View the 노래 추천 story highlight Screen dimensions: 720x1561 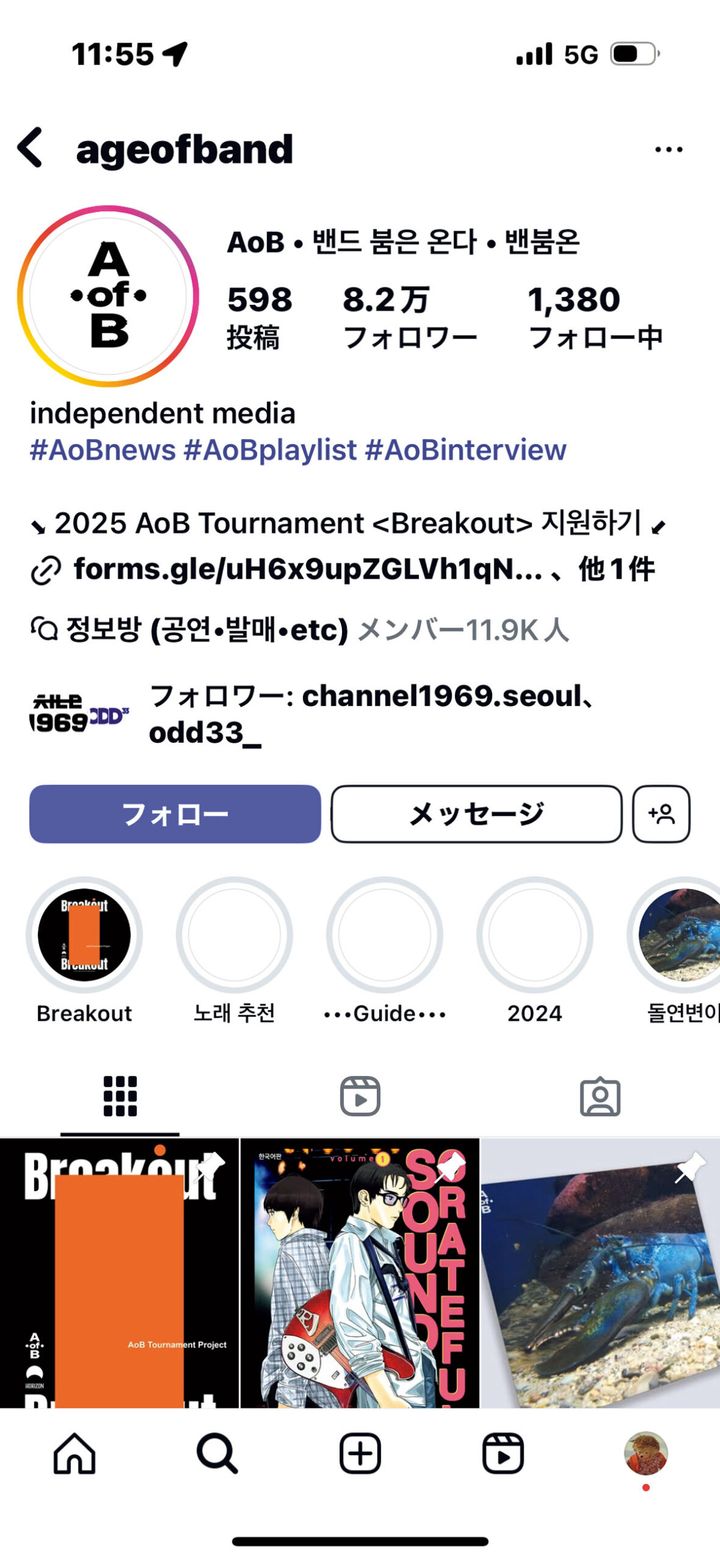234,936
